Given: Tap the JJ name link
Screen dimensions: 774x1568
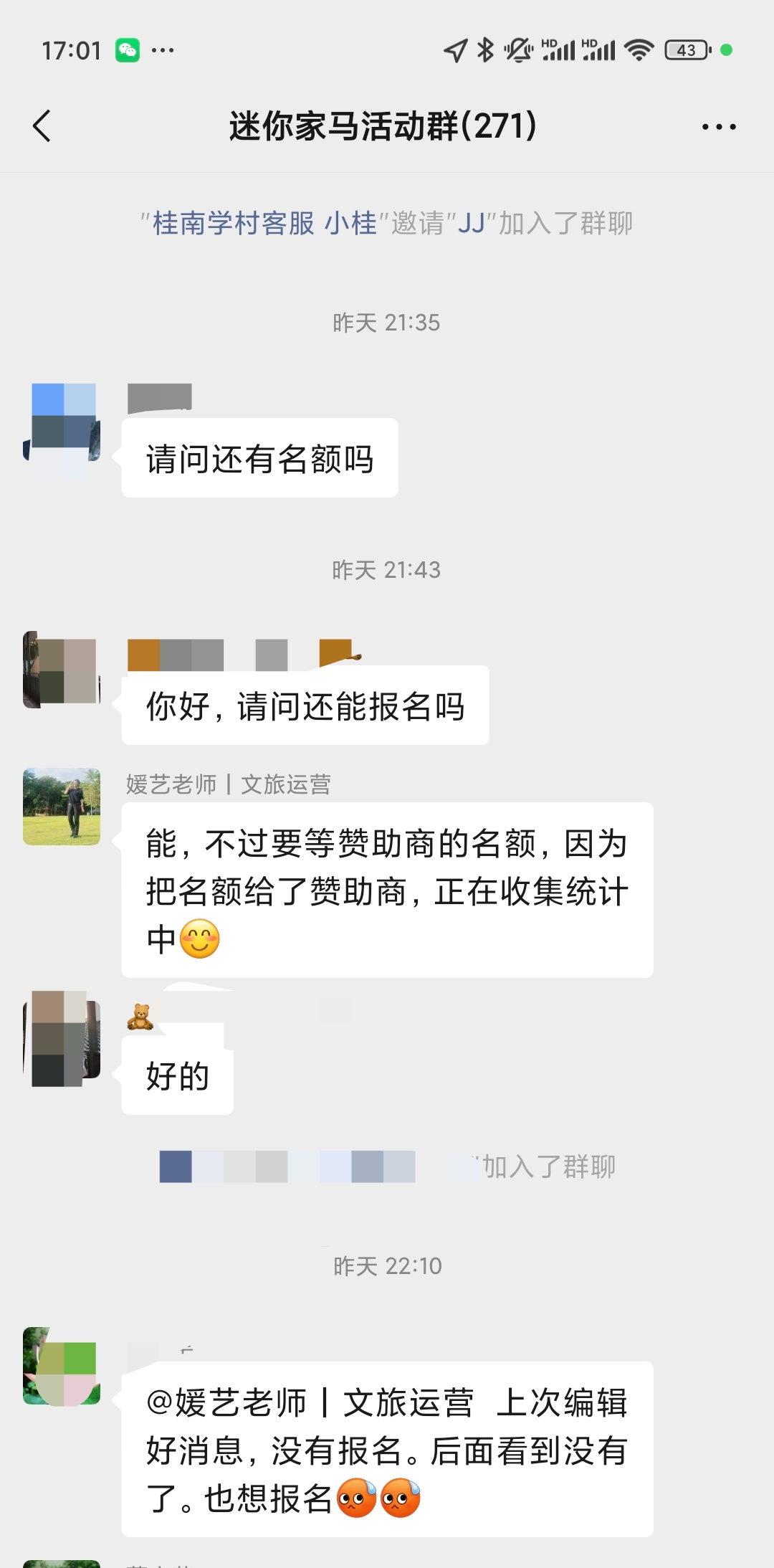Looking at the screenshot, I should (x=472, y=224).
